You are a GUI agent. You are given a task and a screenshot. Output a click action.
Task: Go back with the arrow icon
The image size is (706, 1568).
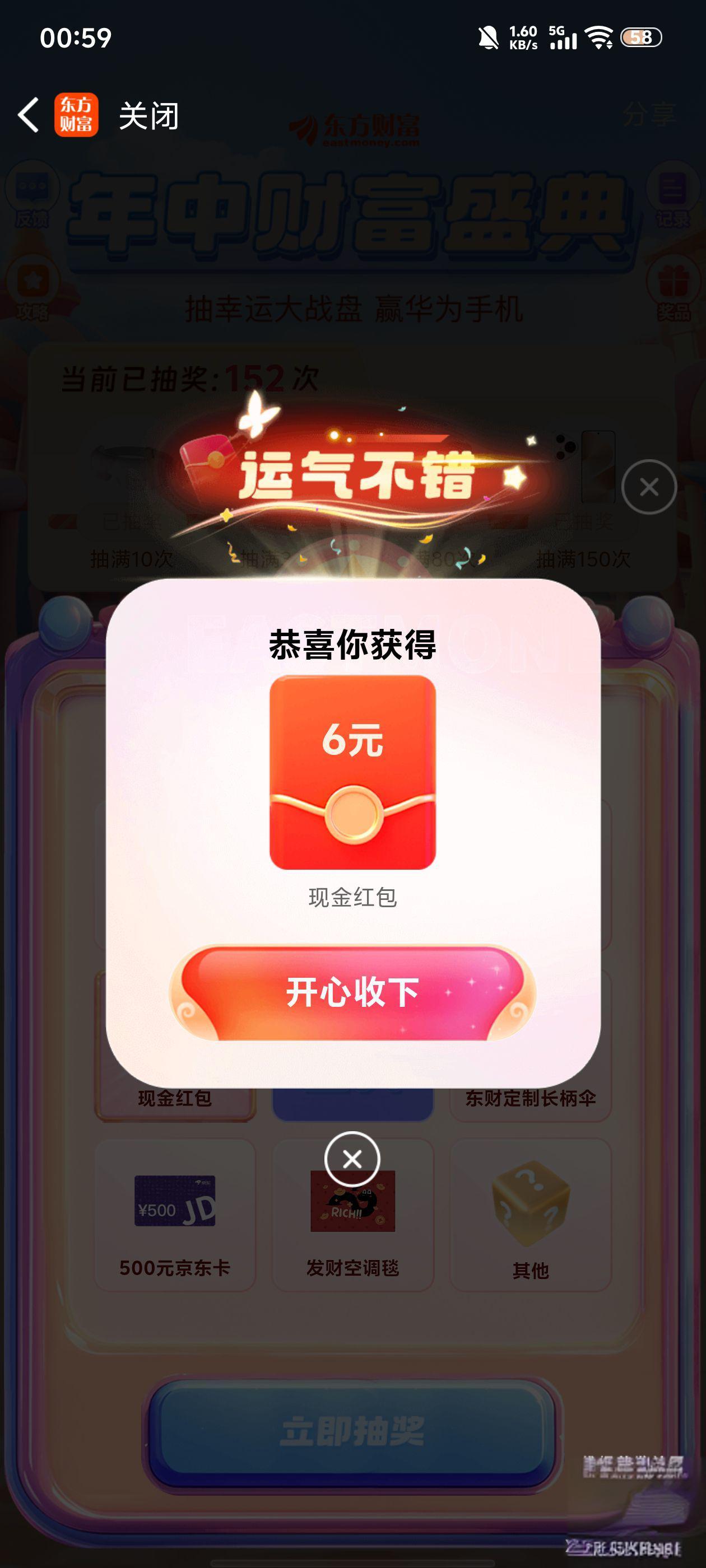point(28,115)
